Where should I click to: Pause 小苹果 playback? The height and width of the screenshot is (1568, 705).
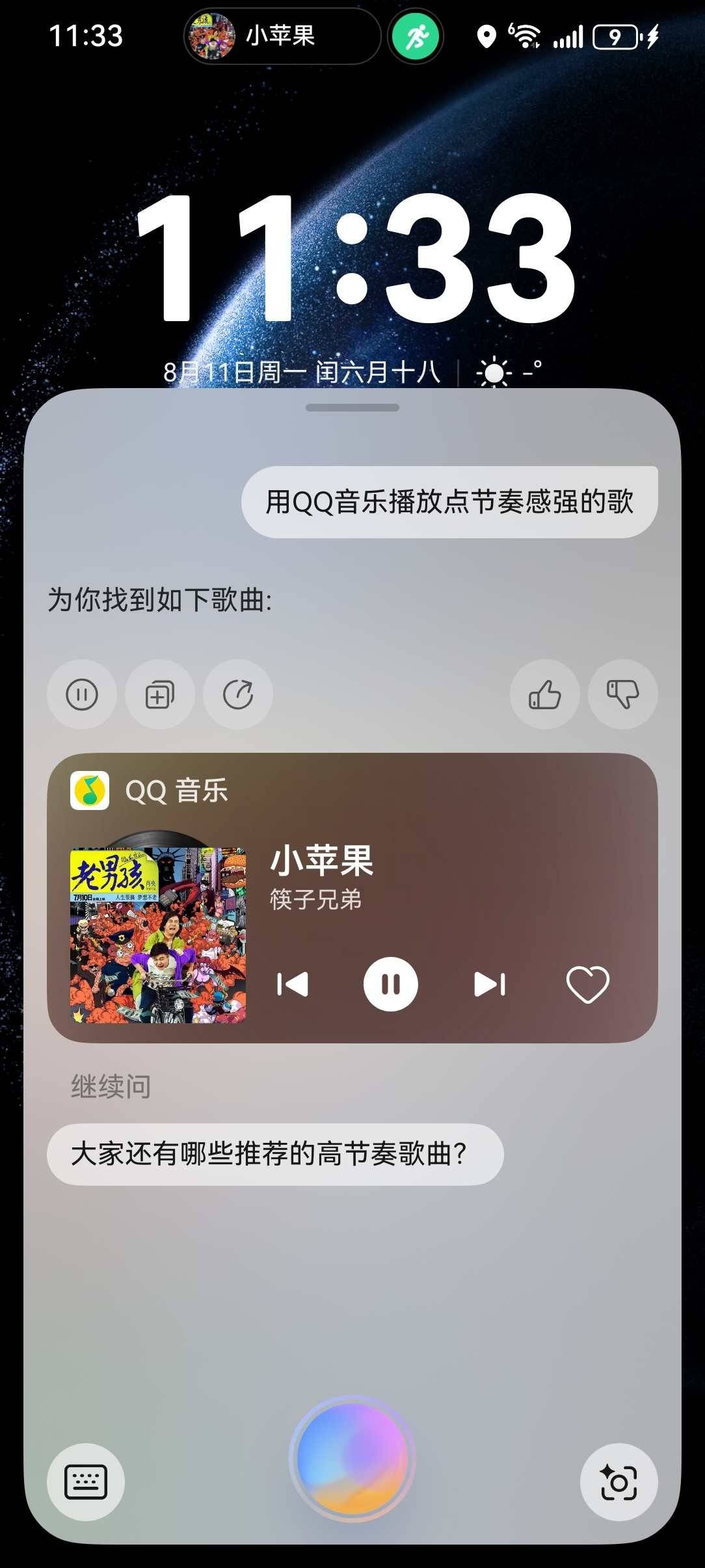[x=391, y=984]
